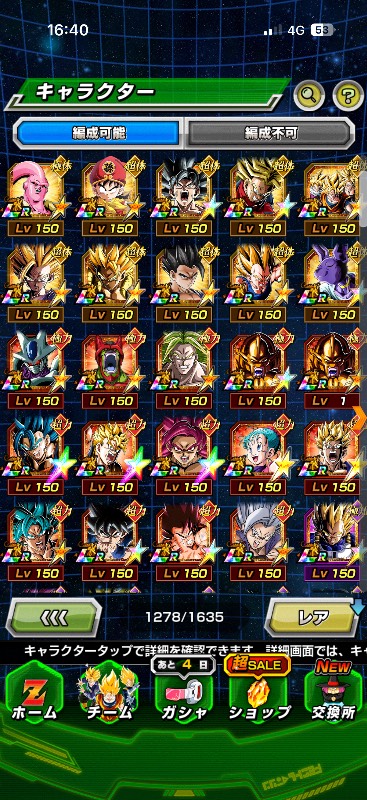Screen dimensions: 367x800
Task: Open the 交換所 exchange tab
Action: [333, 695]
